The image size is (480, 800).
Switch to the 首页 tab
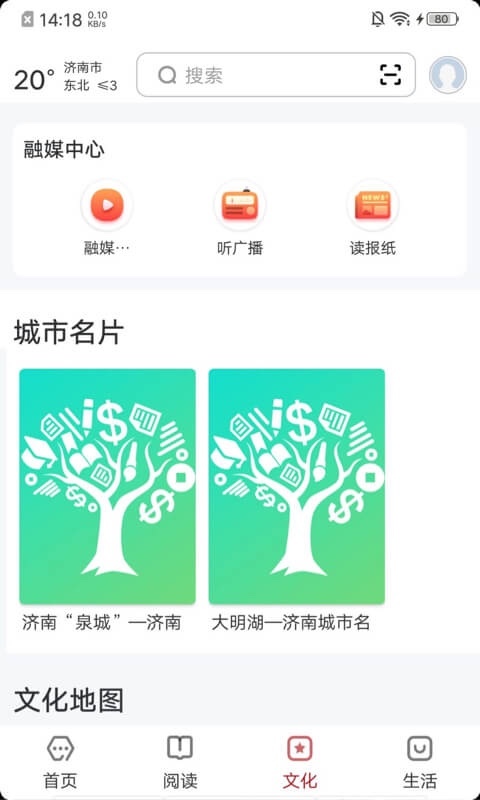pos(60,762)
